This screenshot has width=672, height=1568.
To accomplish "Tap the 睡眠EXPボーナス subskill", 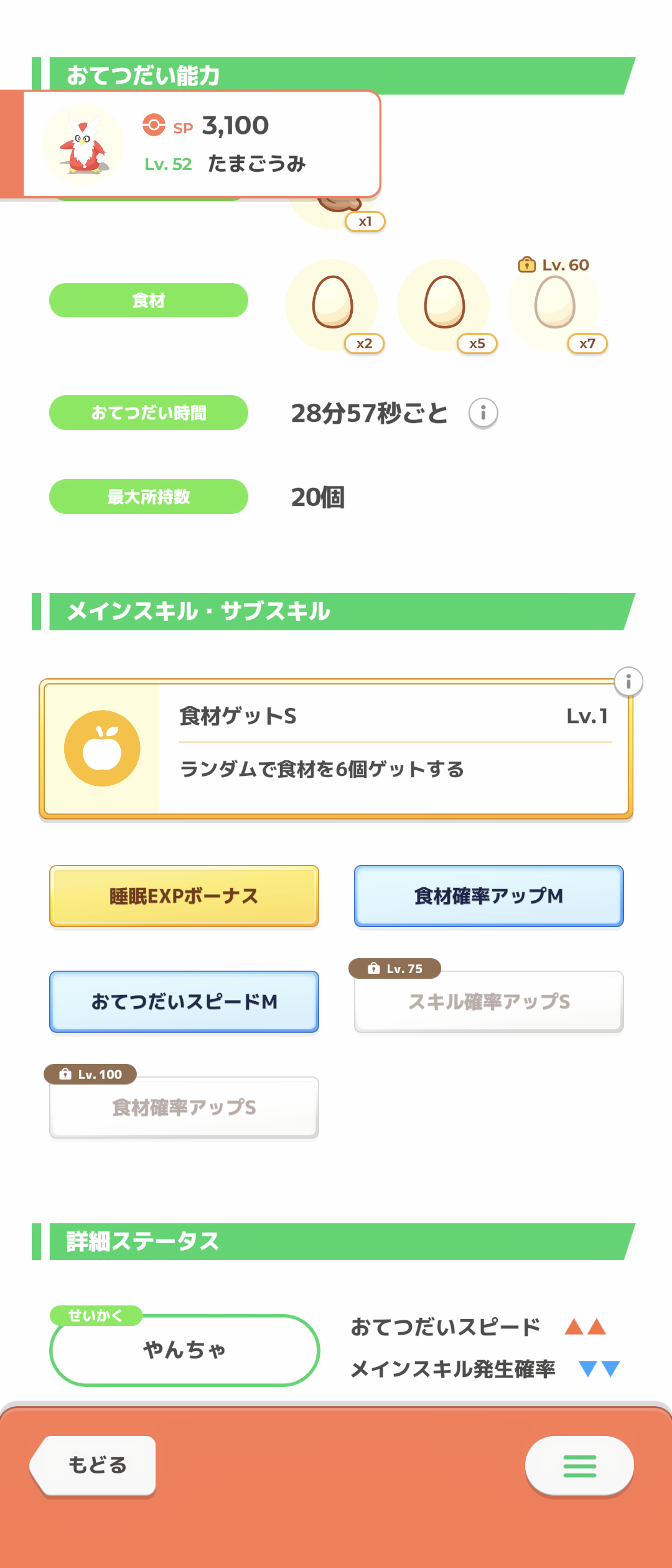I will coord(184,896).
